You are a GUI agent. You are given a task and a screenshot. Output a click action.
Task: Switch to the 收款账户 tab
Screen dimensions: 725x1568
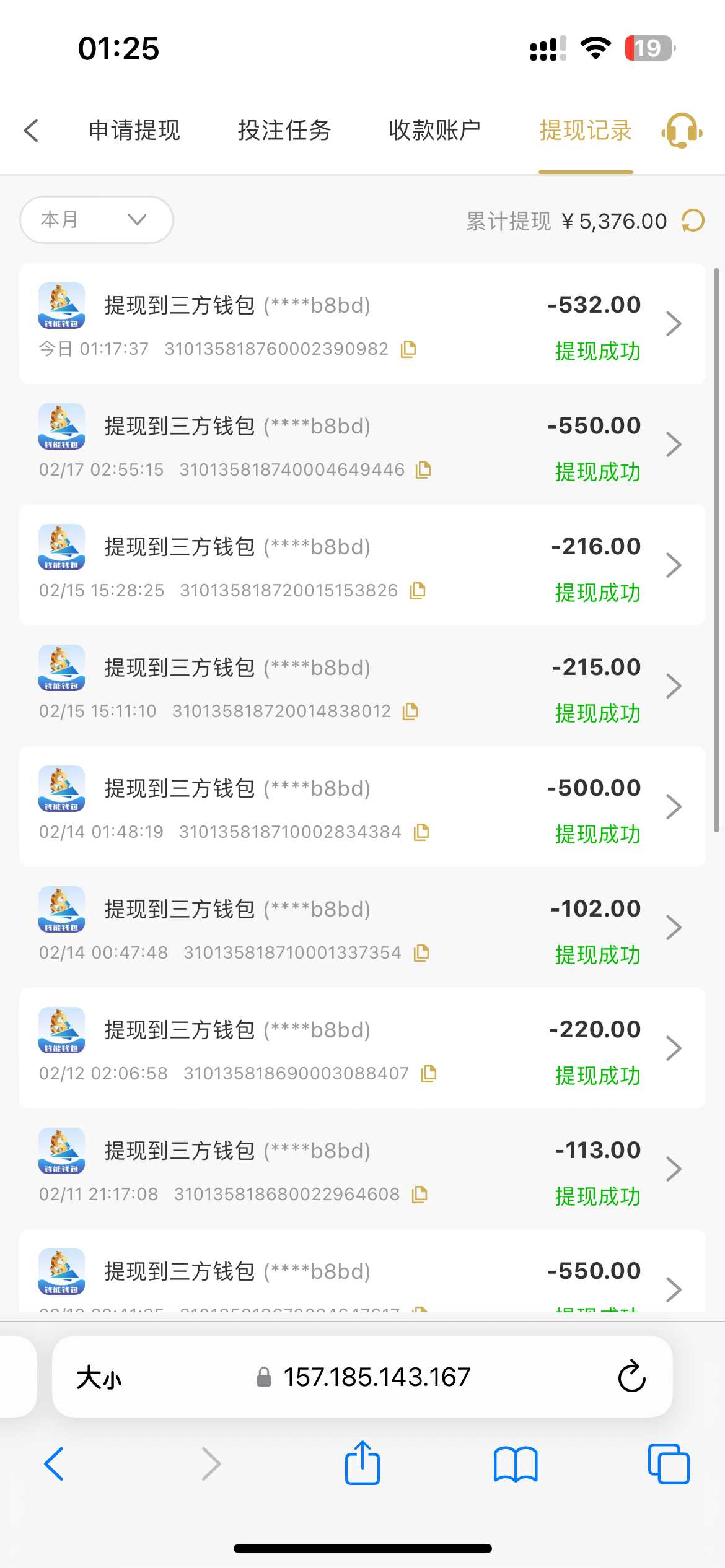coord(434,131)
